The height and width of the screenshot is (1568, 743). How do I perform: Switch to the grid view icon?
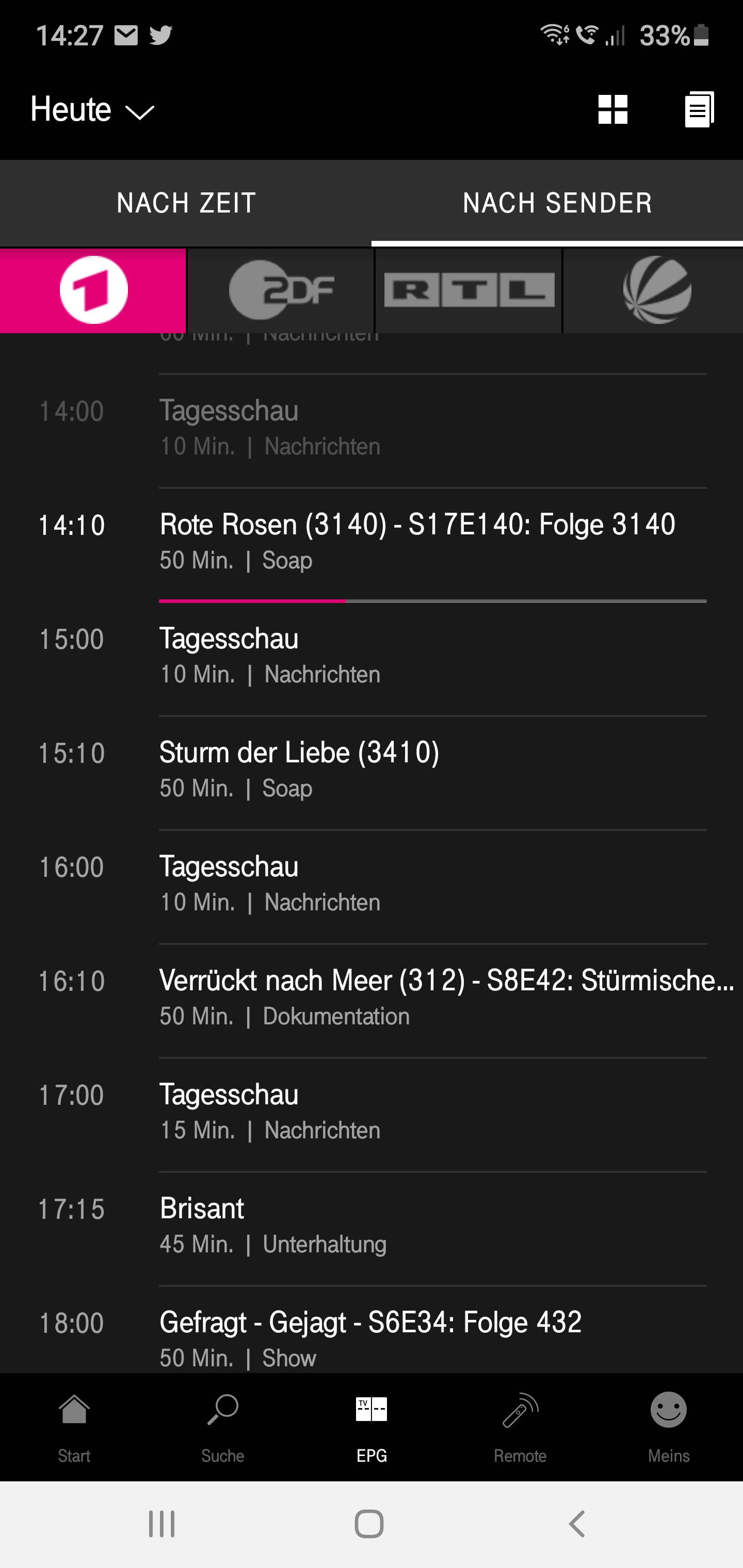click(x=612, y=110)
